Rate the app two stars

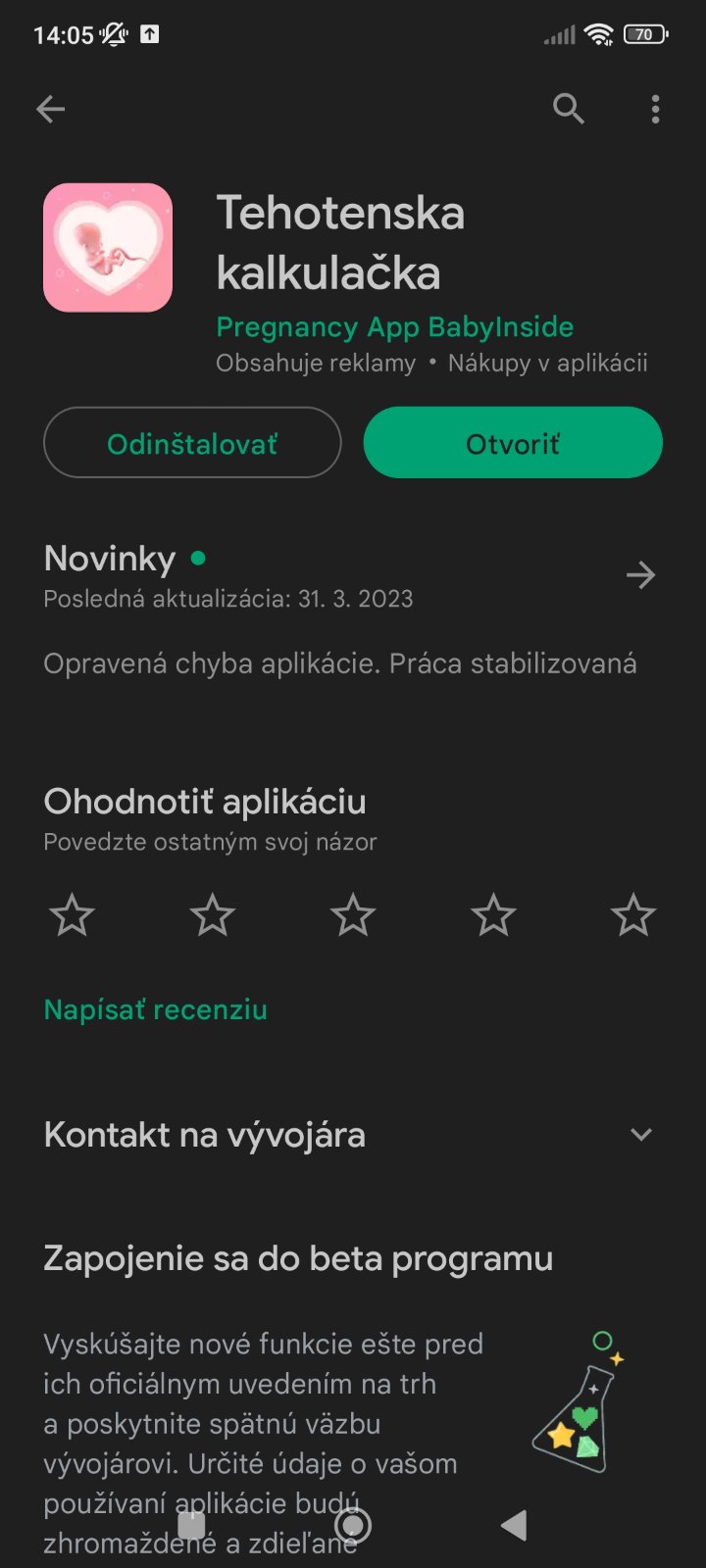(x=213, y=915)
